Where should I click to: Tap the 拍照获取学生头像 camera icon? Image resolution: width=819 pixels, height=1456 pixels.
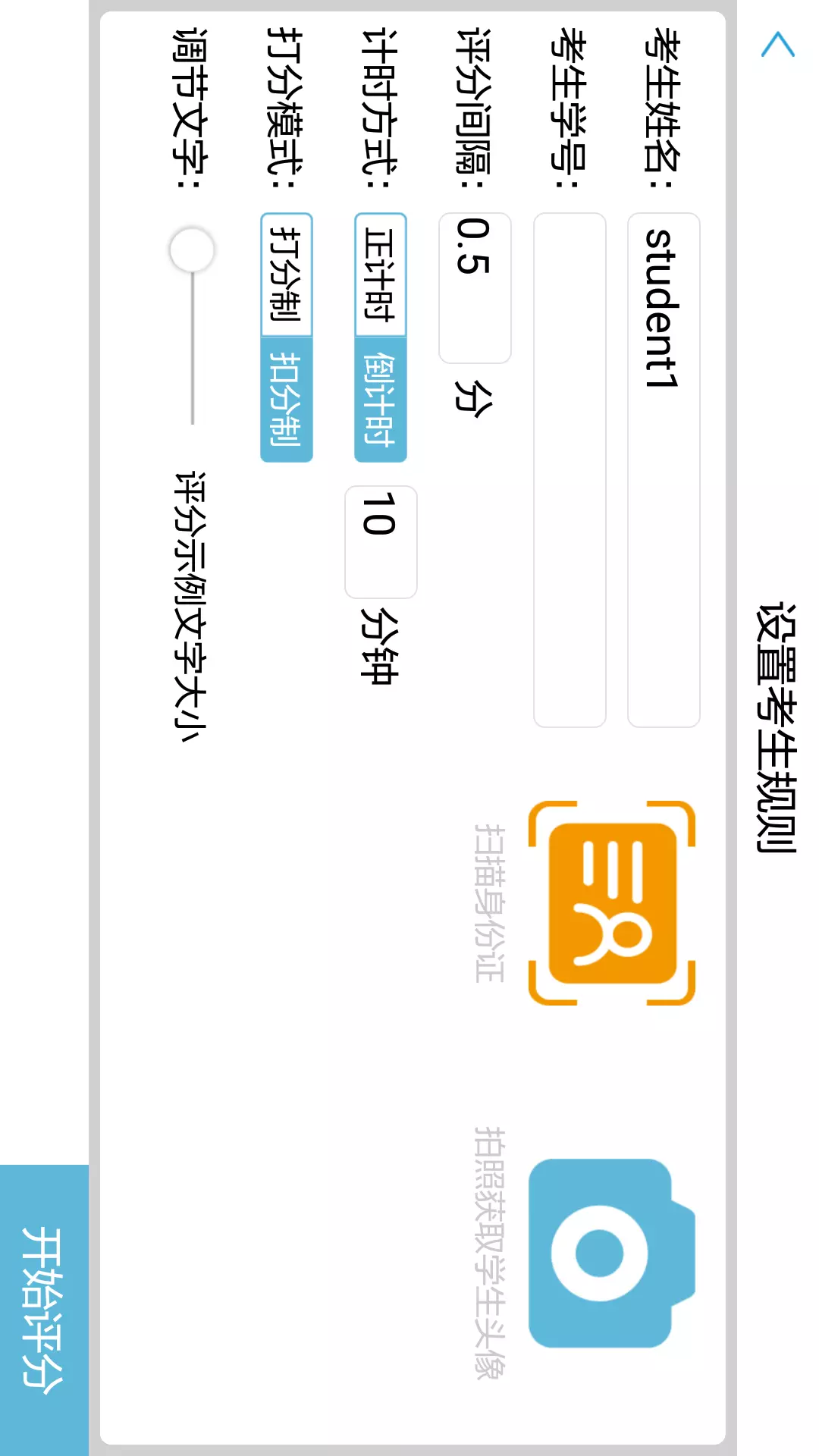tap(612, 1253)
